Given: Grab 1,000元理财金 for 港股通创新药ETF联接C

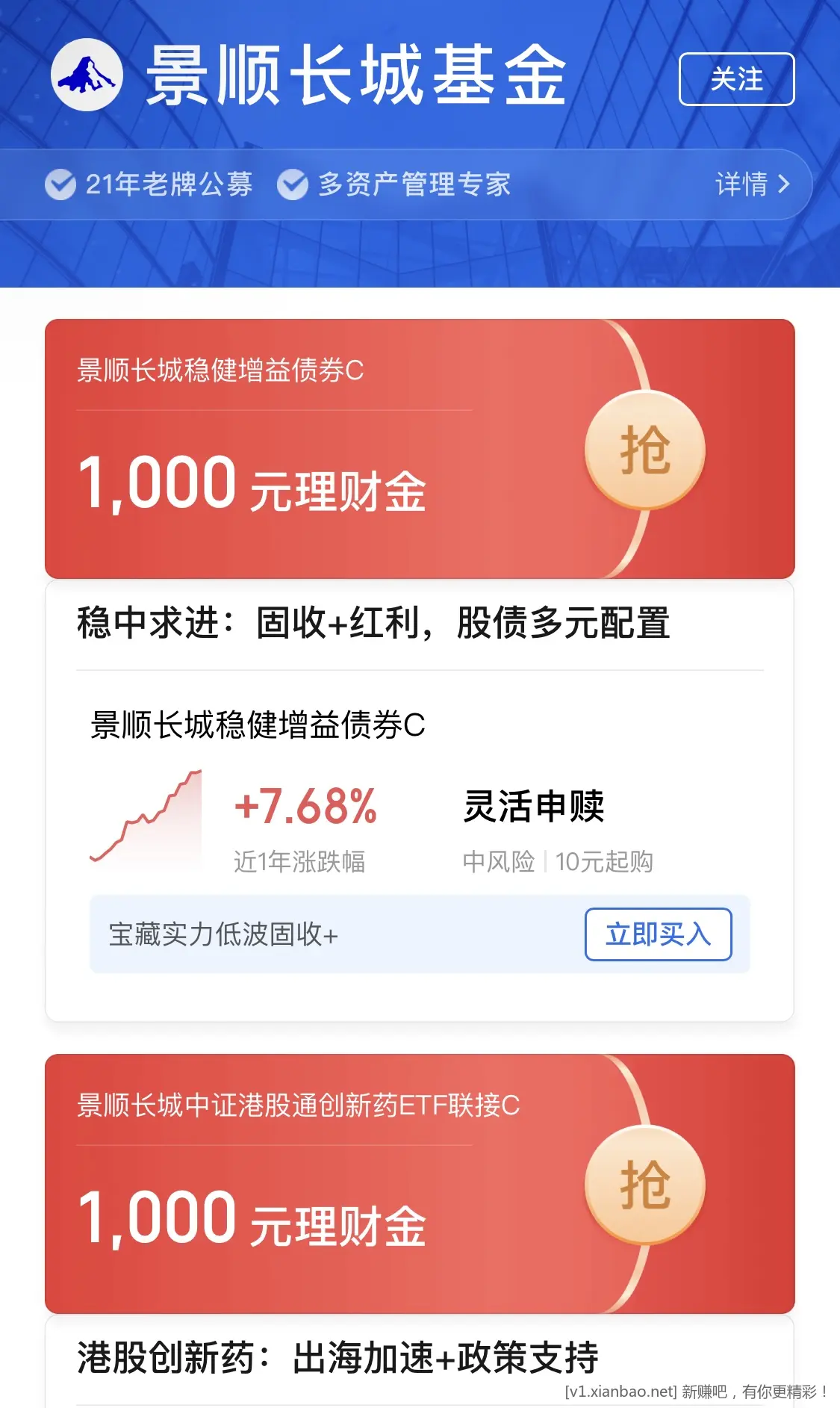Looking at the screenshot, I should (x=644, y=1185).
